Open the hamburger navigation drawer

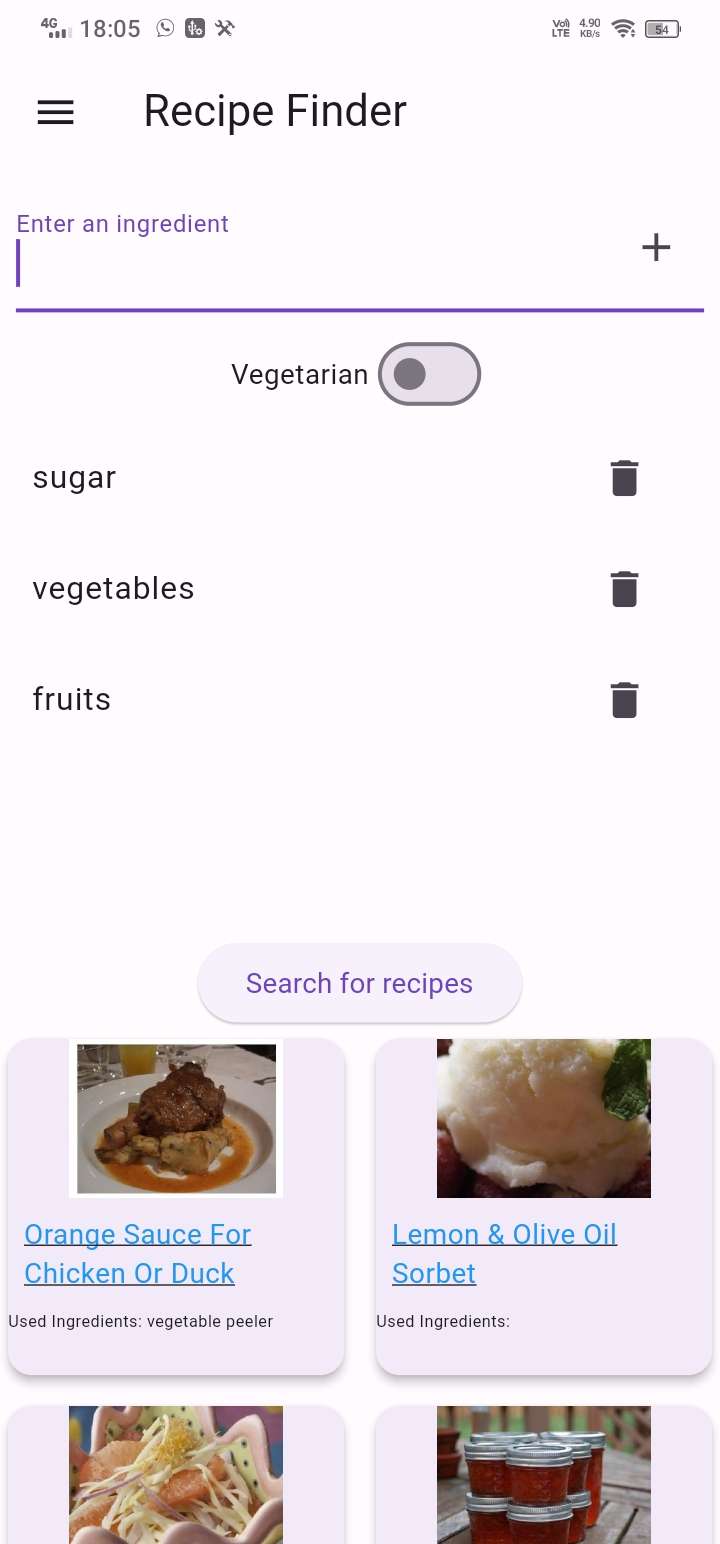coord(56,112)
